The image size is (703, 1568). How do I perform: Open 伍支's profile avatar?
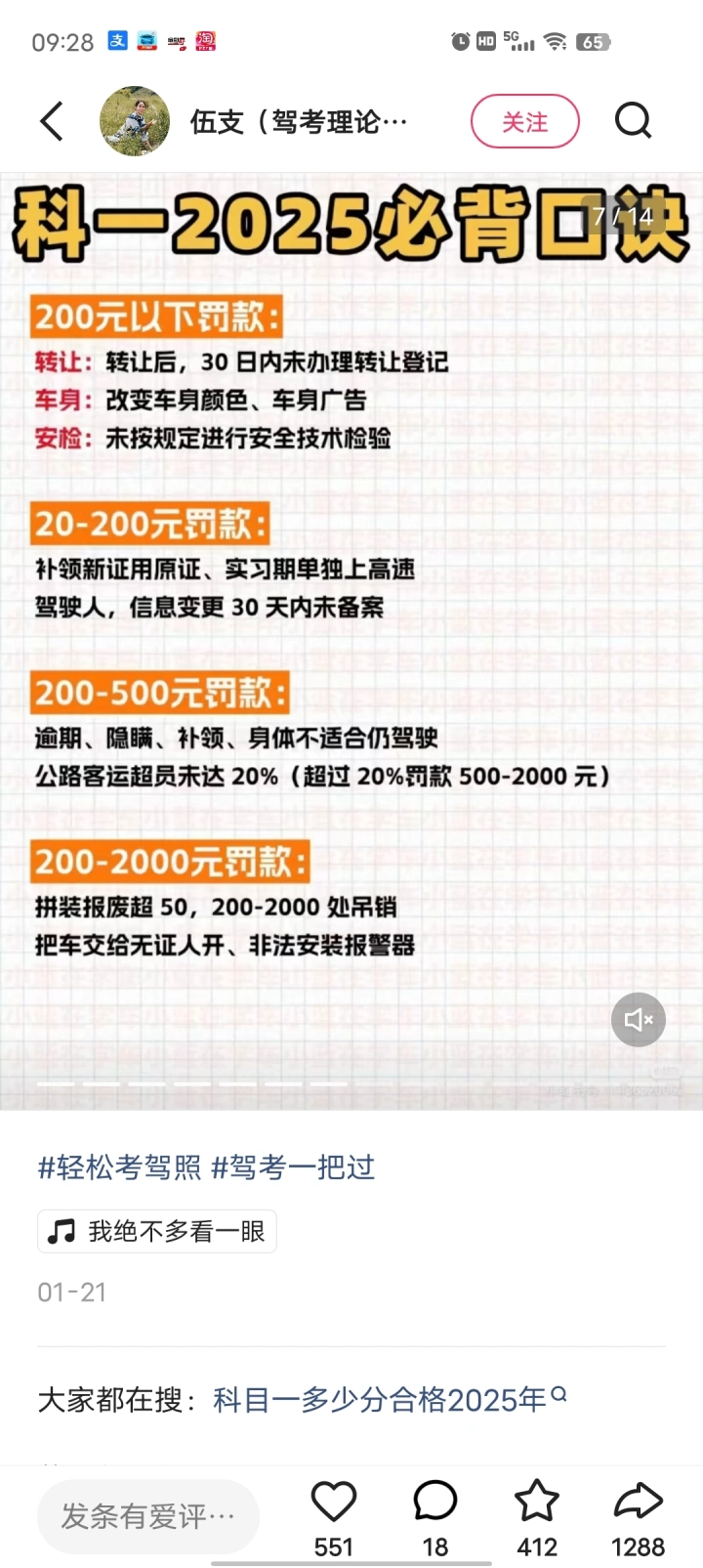pos(135,121)
